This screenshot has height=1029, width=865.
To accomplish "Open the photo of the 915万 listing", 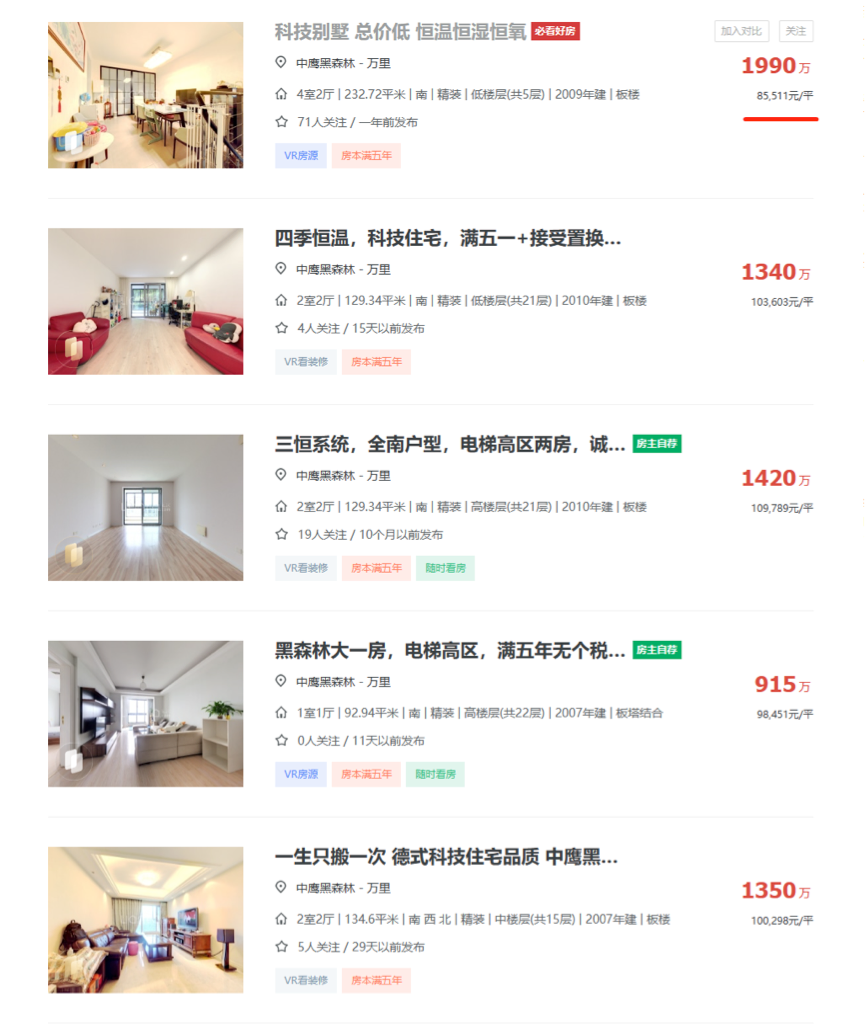I will click(145, 713).
